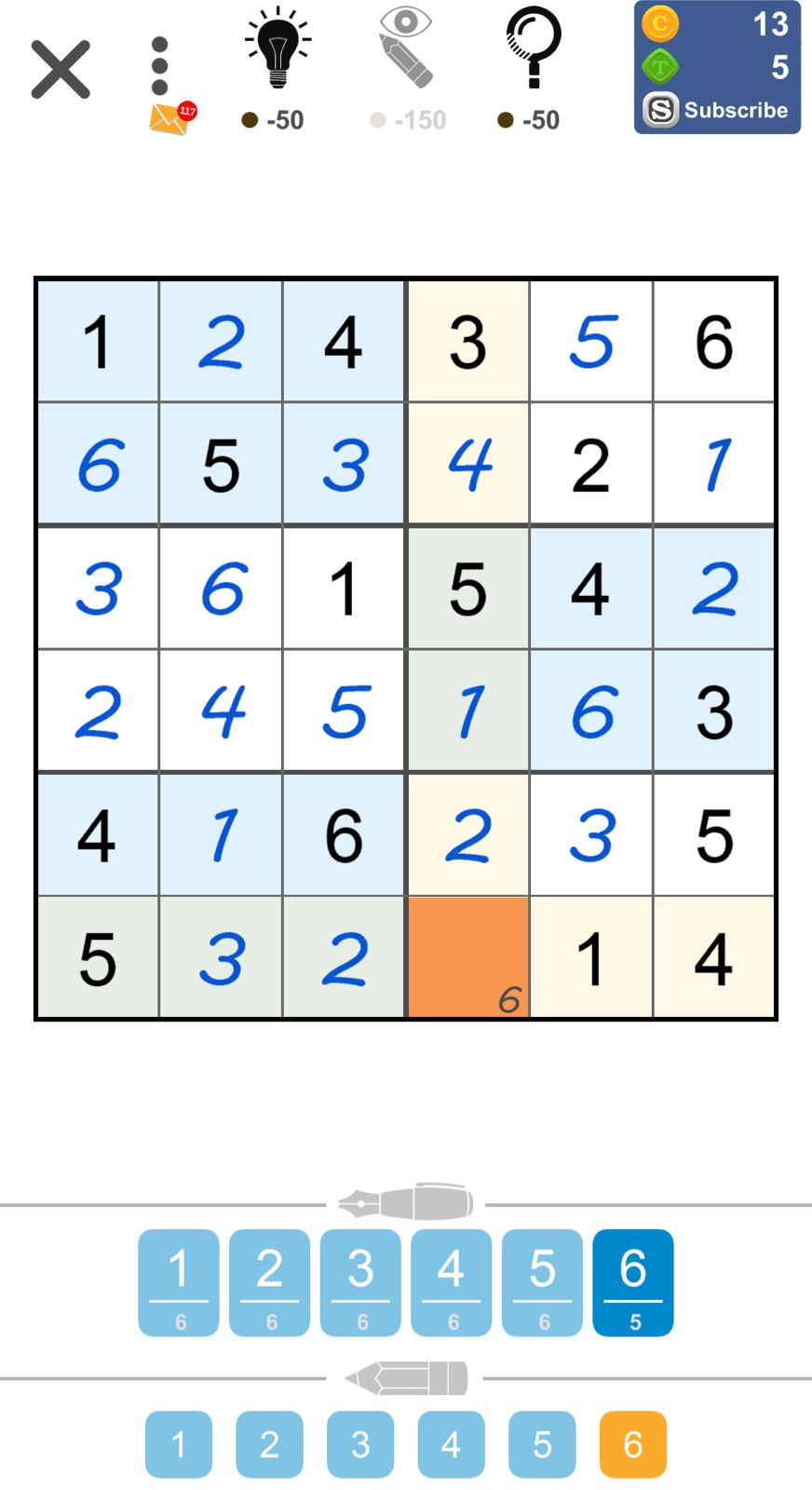Choose pen number 4
This screenshot has height=1490, width=812.
451,1282
